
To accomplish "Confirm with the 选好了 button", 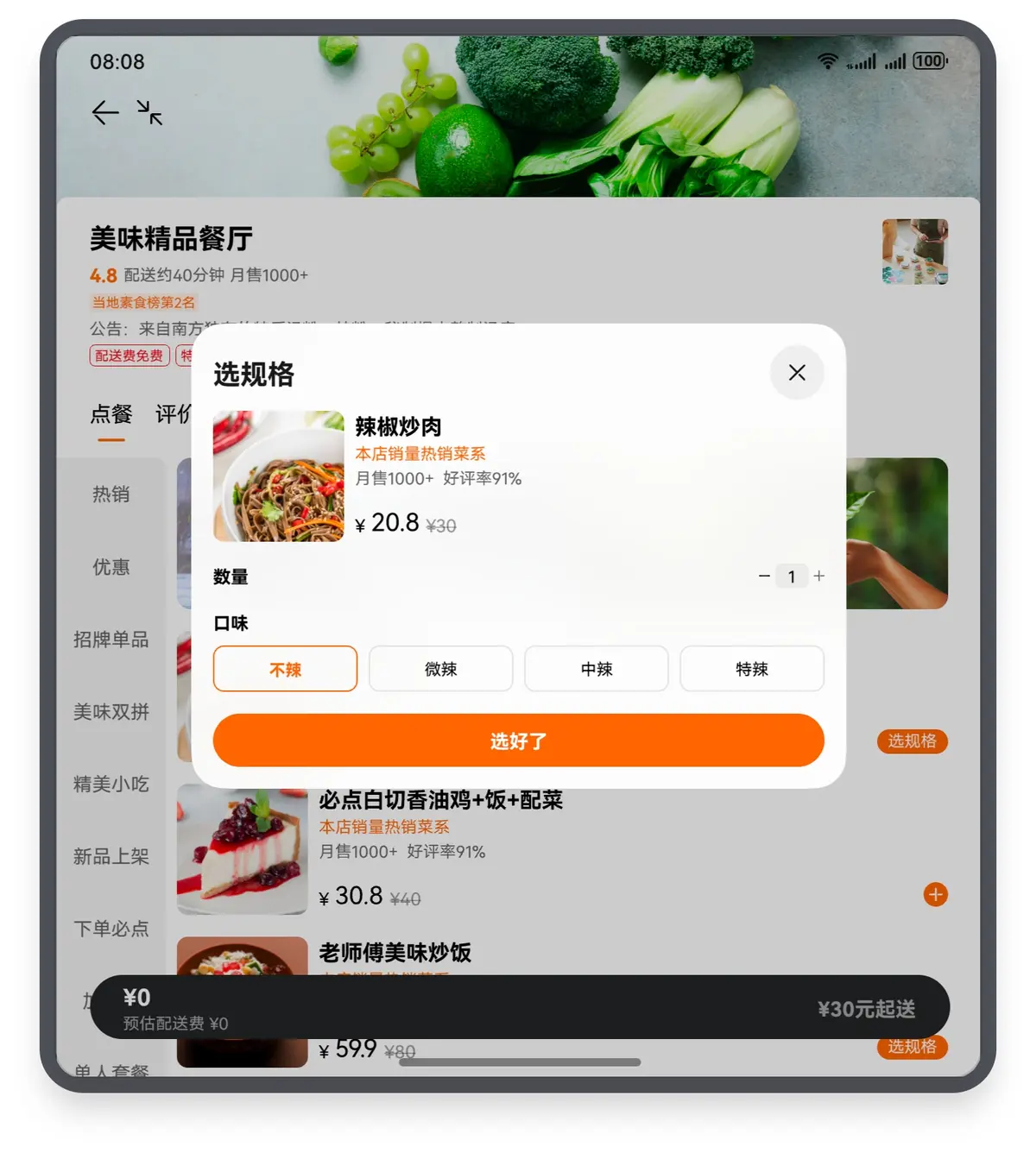I will [518, 740].
